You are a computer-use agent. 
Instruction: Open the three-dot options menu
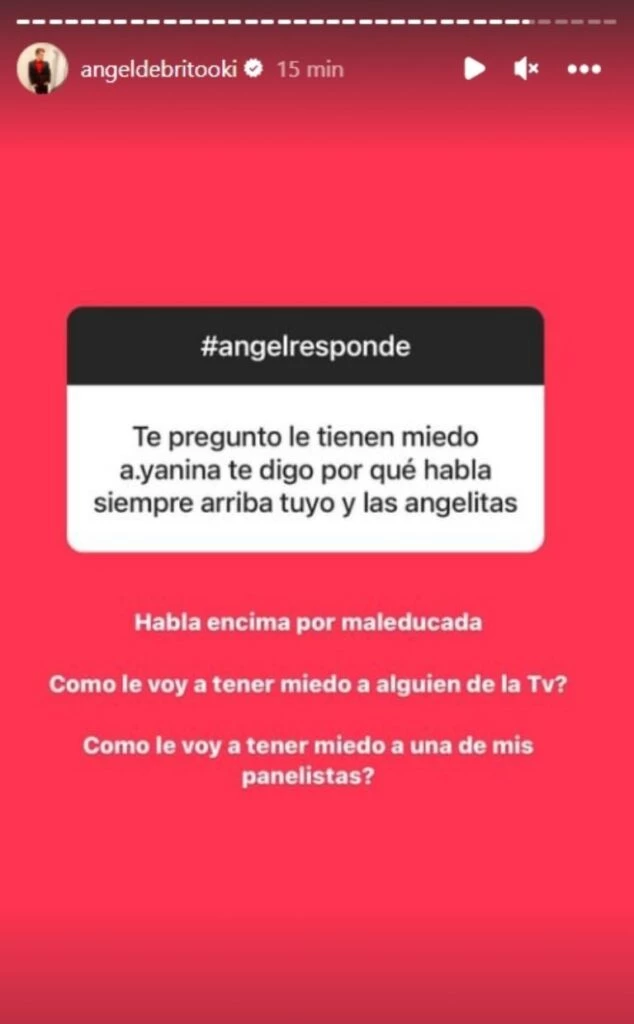pyautogui.click(x=583, y=69)
